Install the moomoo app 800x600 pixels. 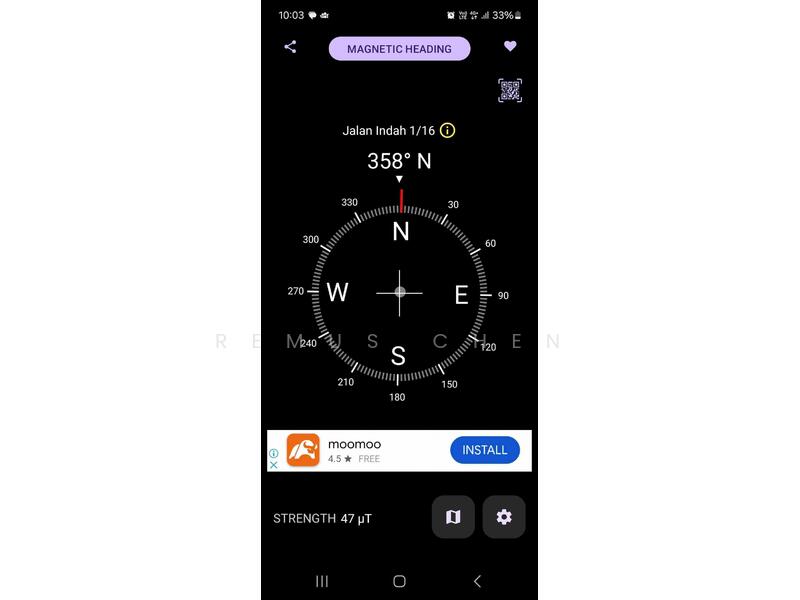coord(485,450)
